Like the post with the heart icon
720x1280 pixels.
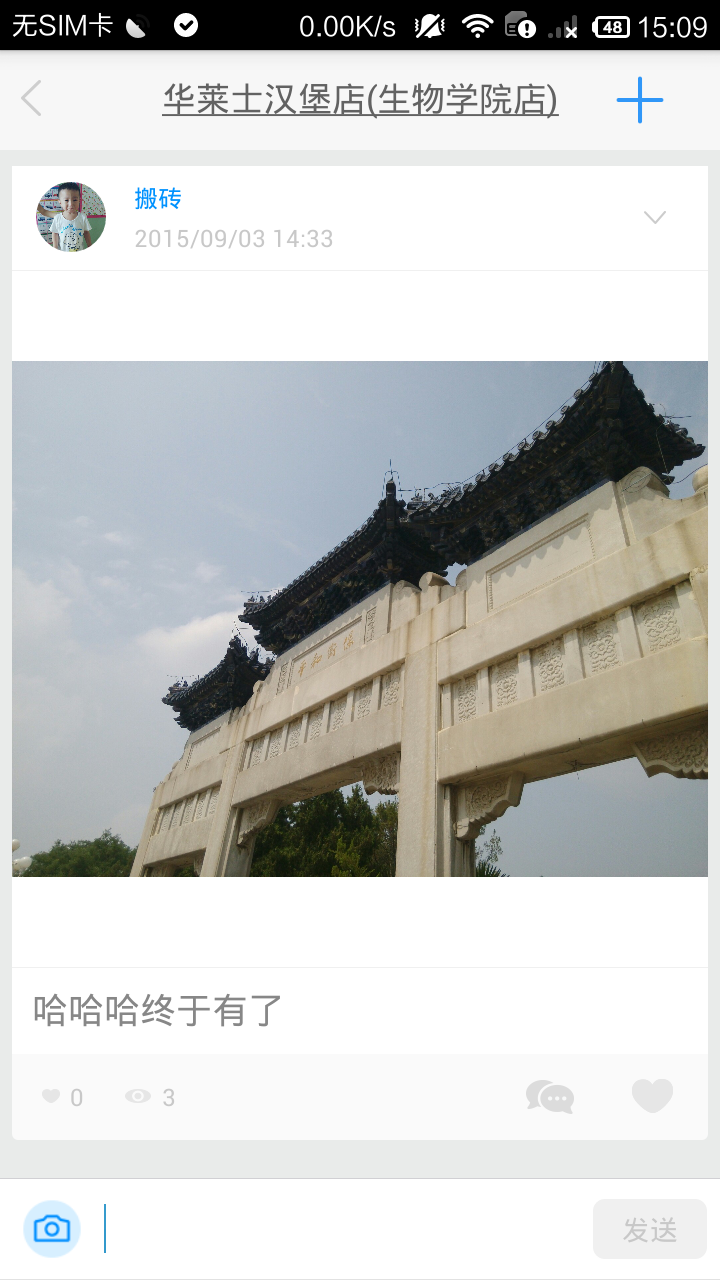pos(652,1097)
